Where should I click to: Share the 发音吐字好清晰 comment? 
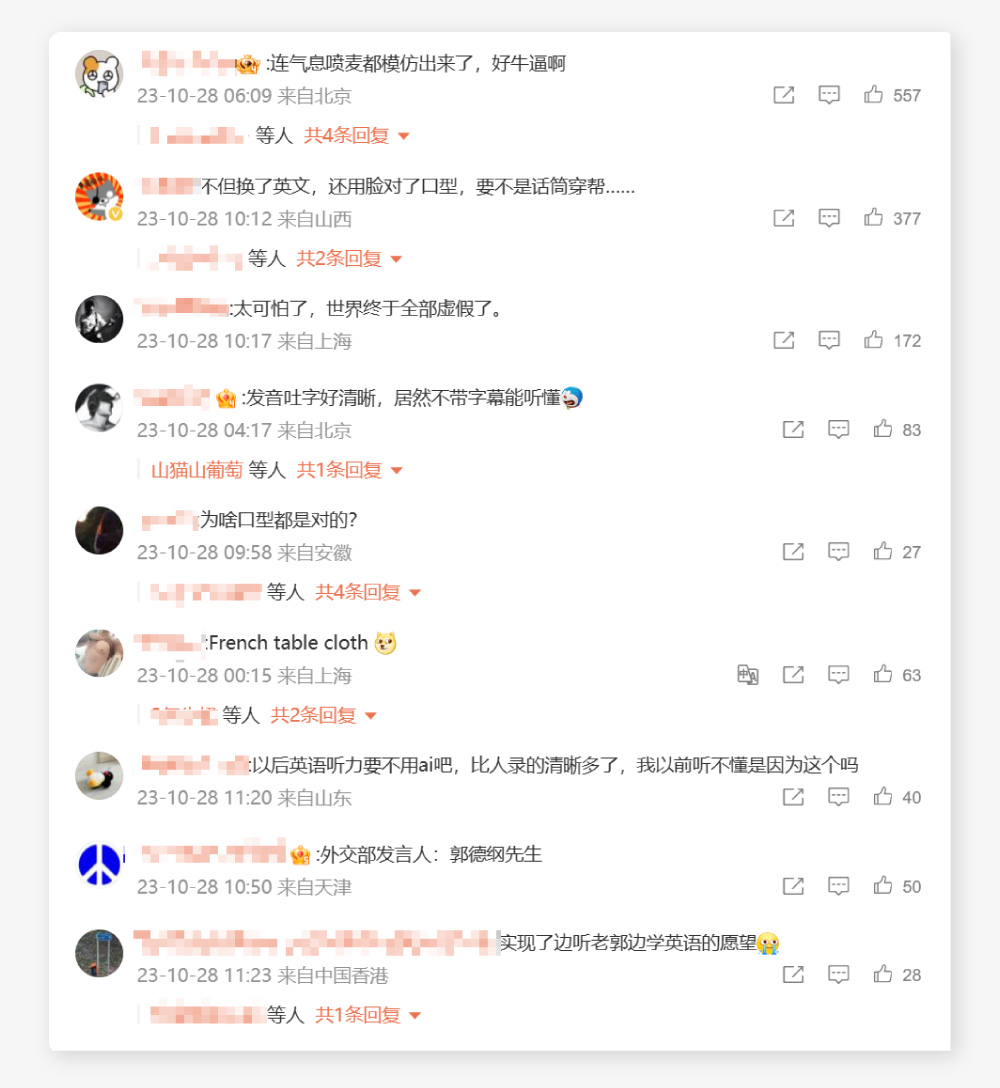click(792, 429)
